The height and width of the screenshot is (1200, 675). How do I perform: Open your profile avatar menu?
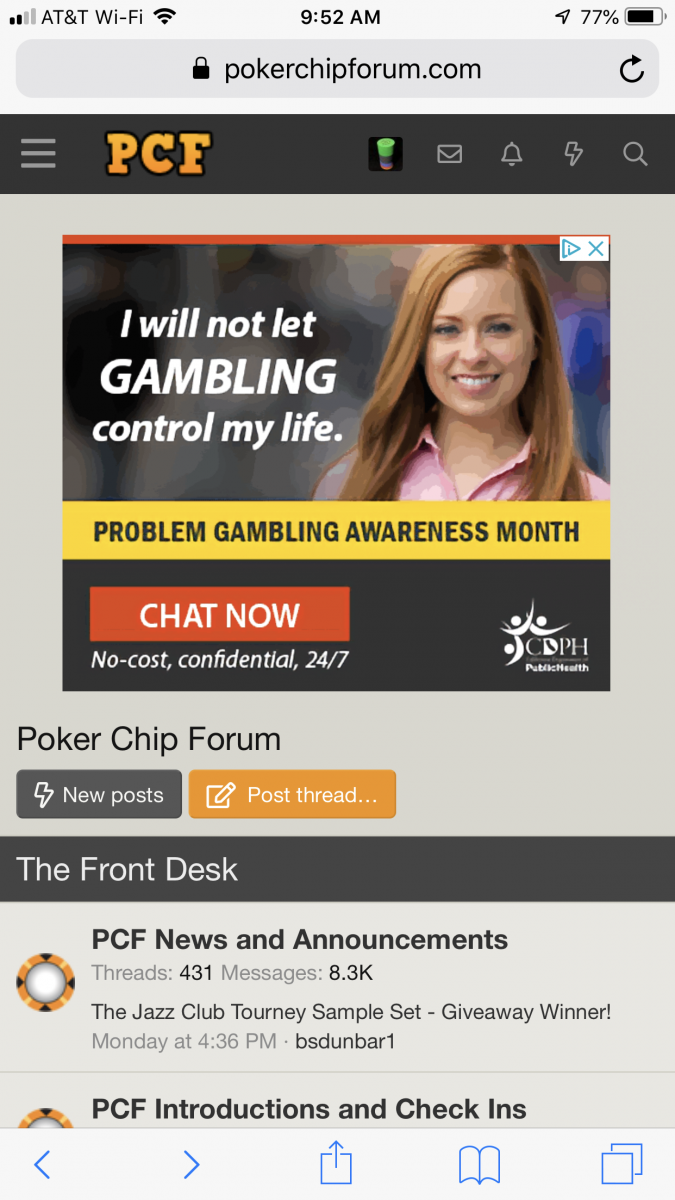[x=386, y=154]
